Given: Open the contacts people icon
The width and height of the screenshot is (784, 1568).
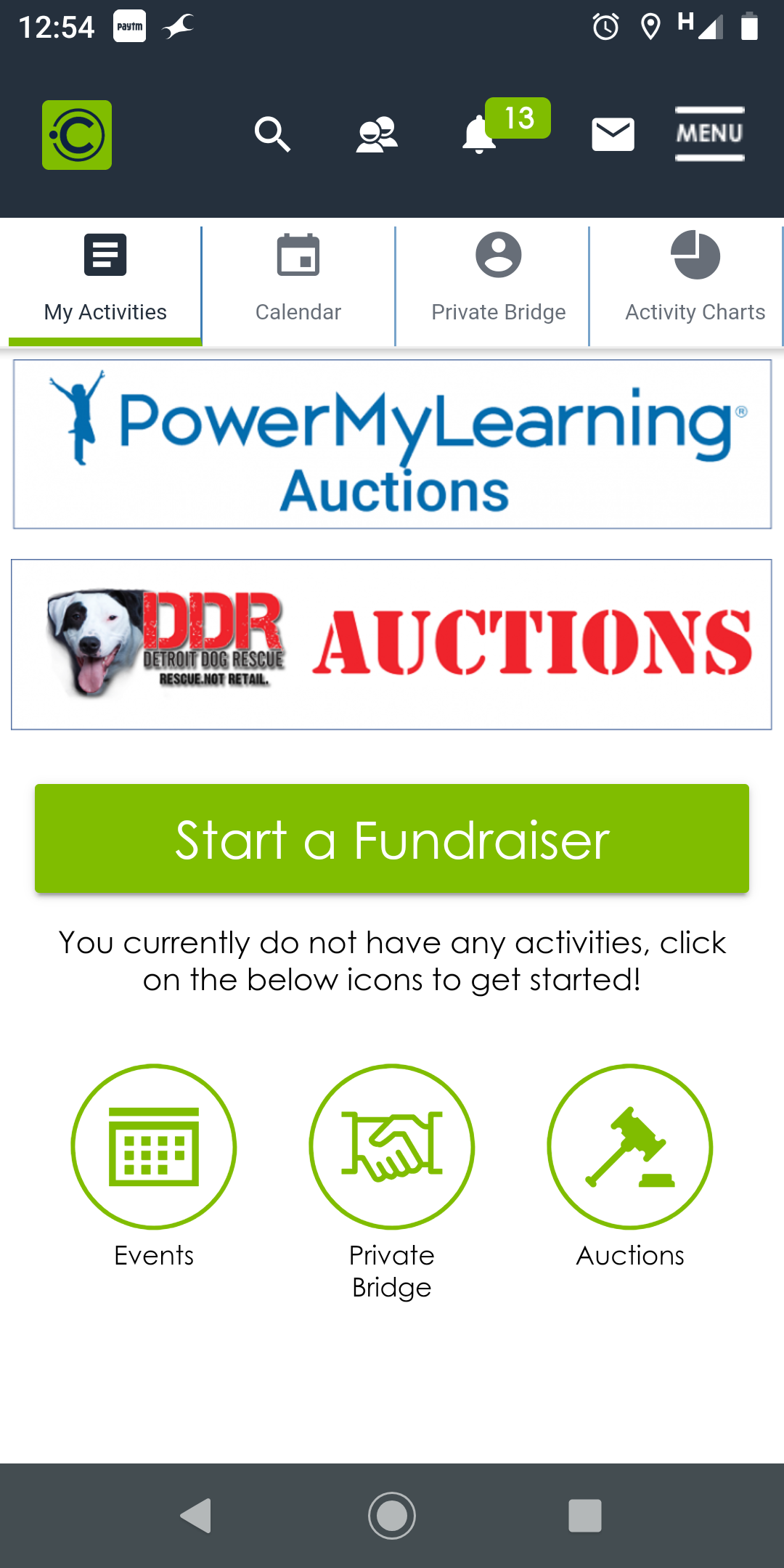Looking at the screenshot, I should coord(377,134).
